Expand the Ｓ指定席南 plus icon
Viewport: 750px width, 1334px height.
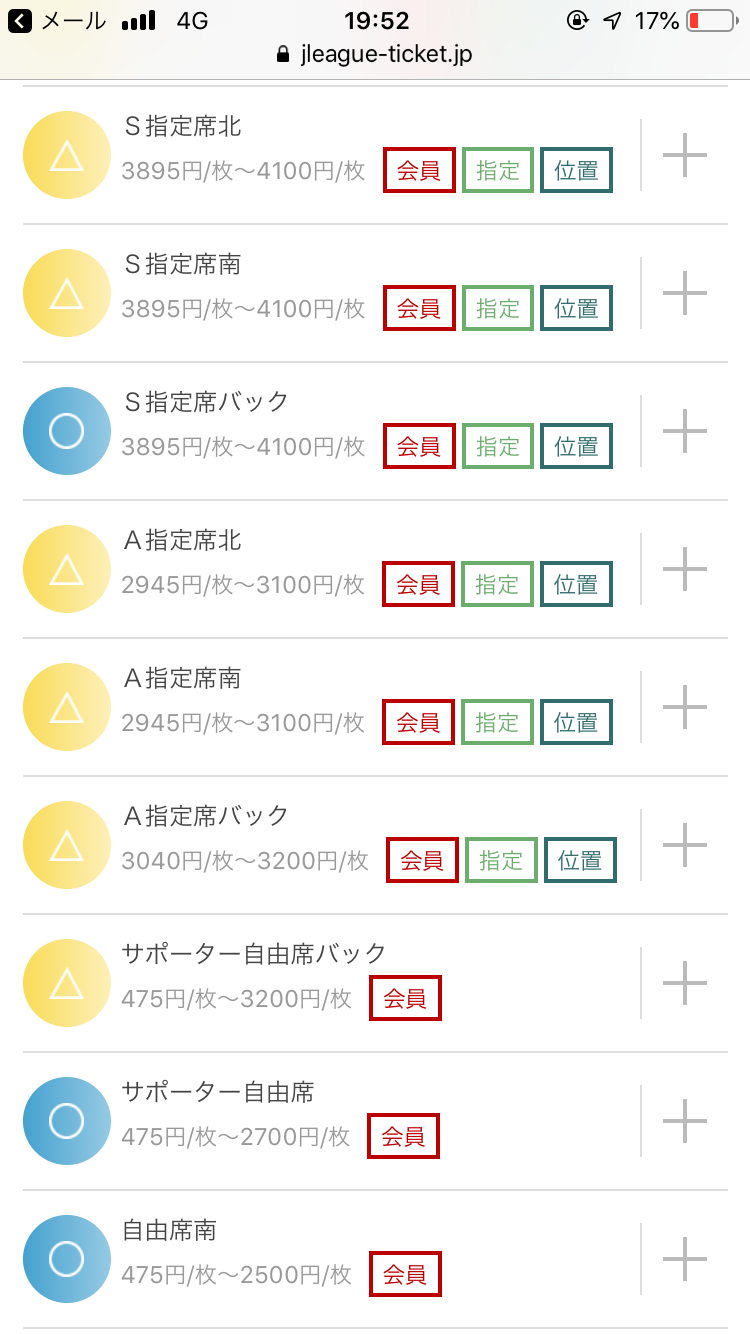pyautogui.click(x=685, y=293)
